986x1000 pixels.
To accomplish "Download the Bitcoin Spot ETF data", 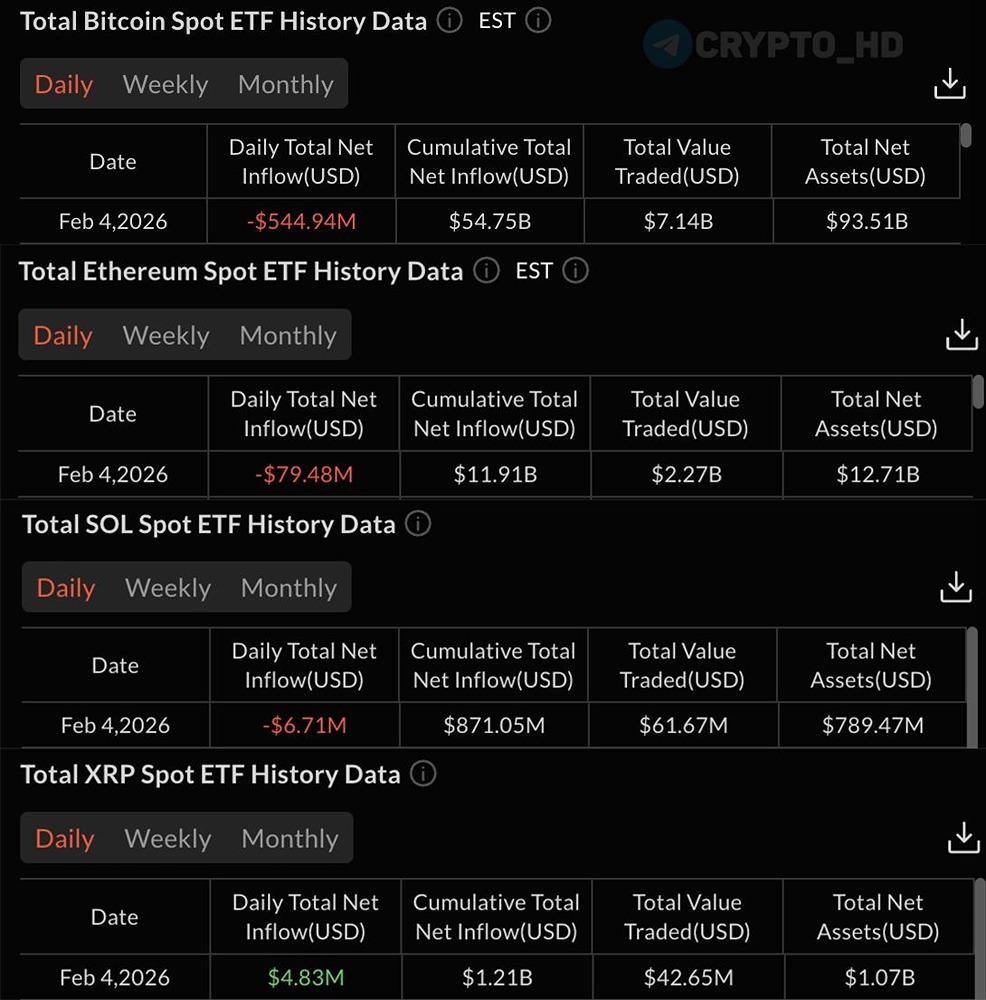I will pos(949,84).
